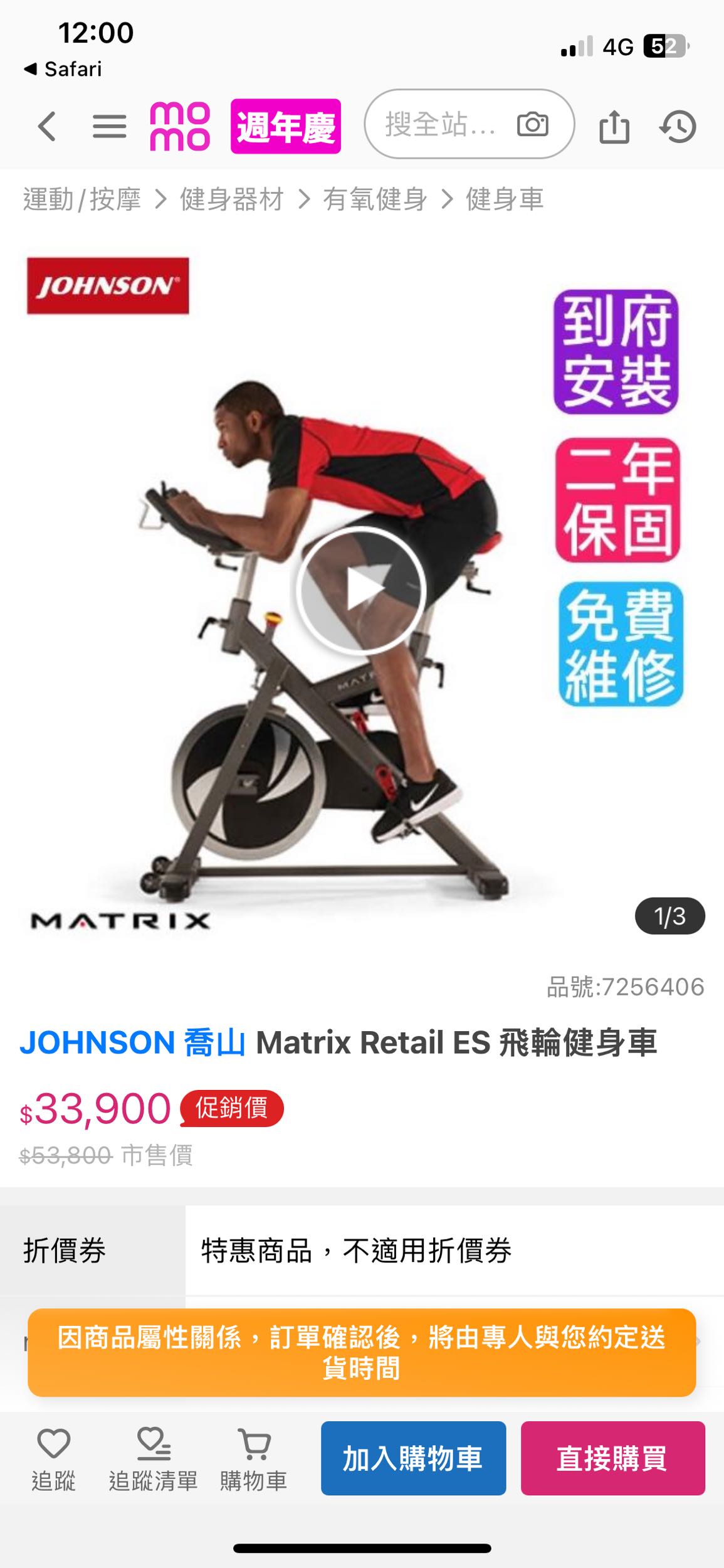Share this product page
Image resolution: width=724 pixels, height=1568 pixels.
click(614, 127)
